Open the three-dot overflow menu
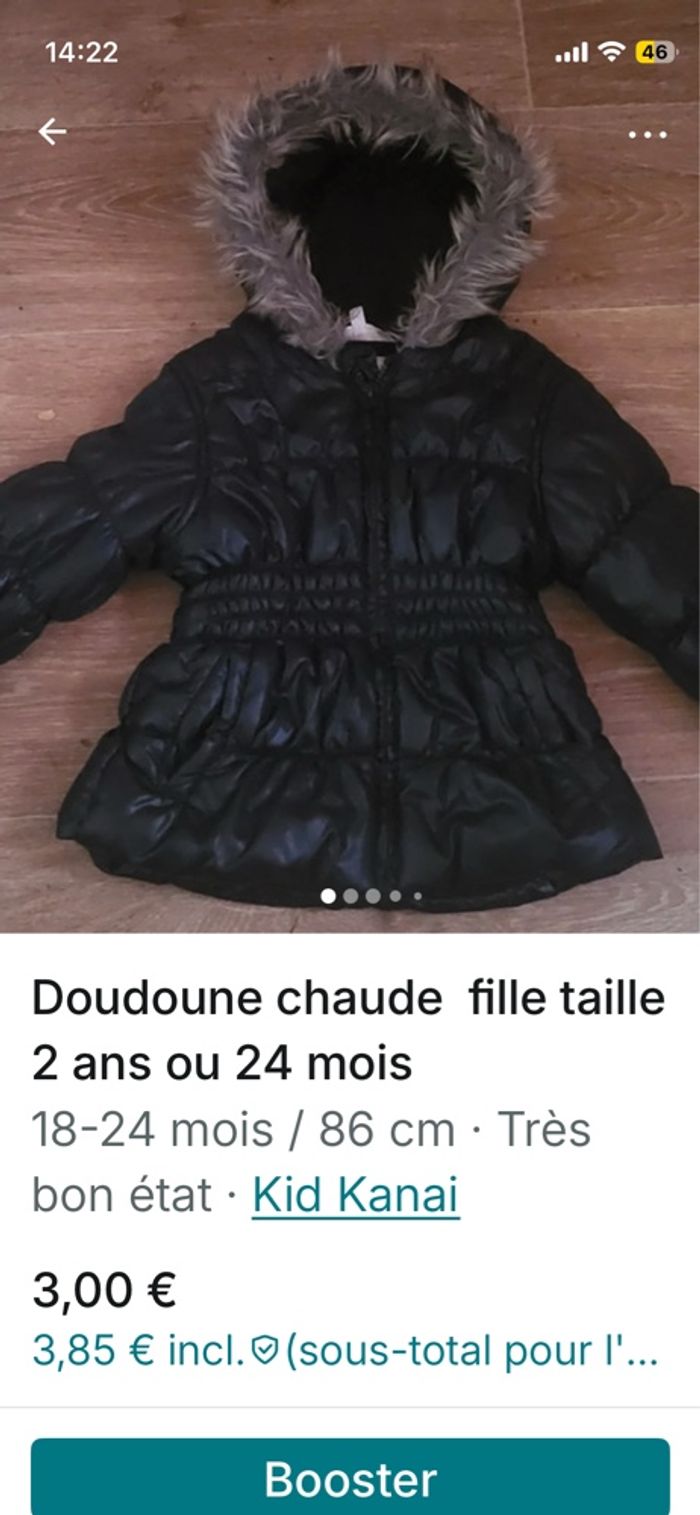The width and height of the screenshot is (700, 1515). coord(647,134)
